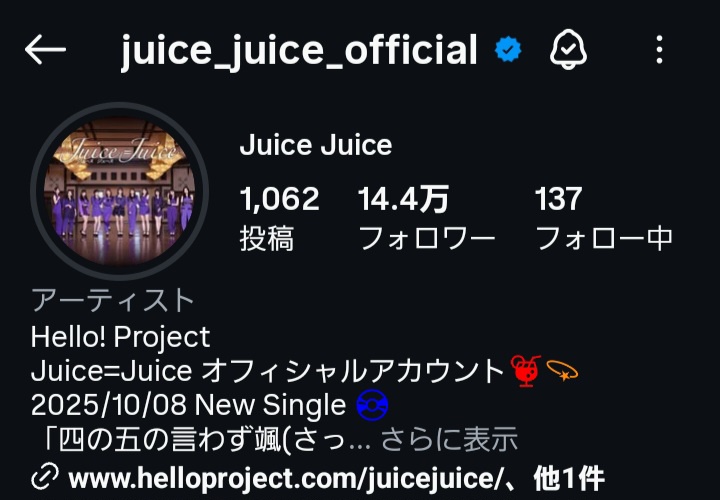Open notification settings bell for this account

[x=568, y=49]
